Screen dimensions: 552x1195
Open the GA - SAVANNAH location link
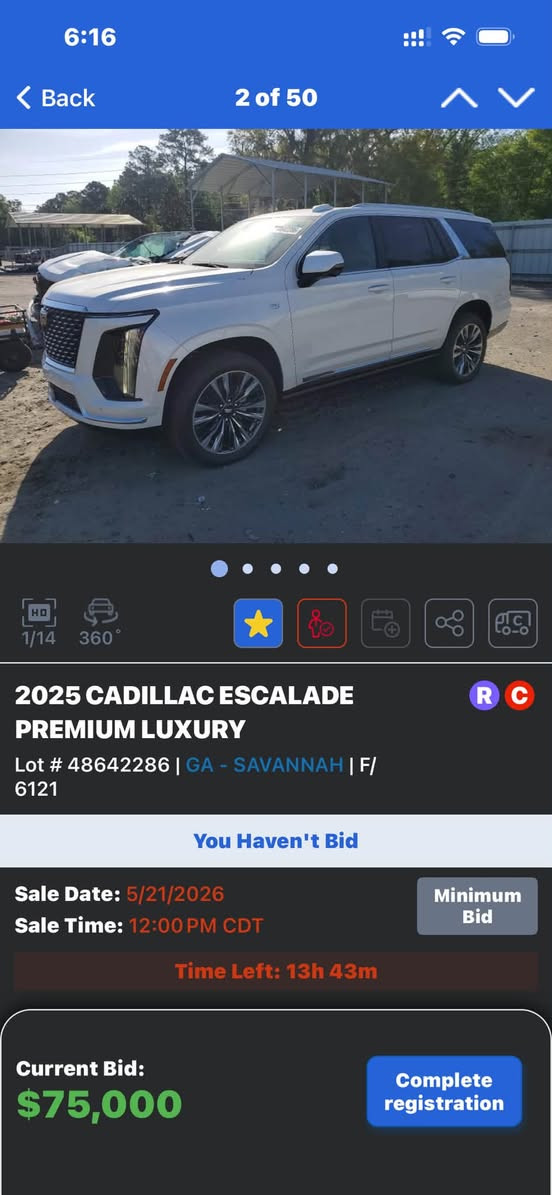coord(265,764)
